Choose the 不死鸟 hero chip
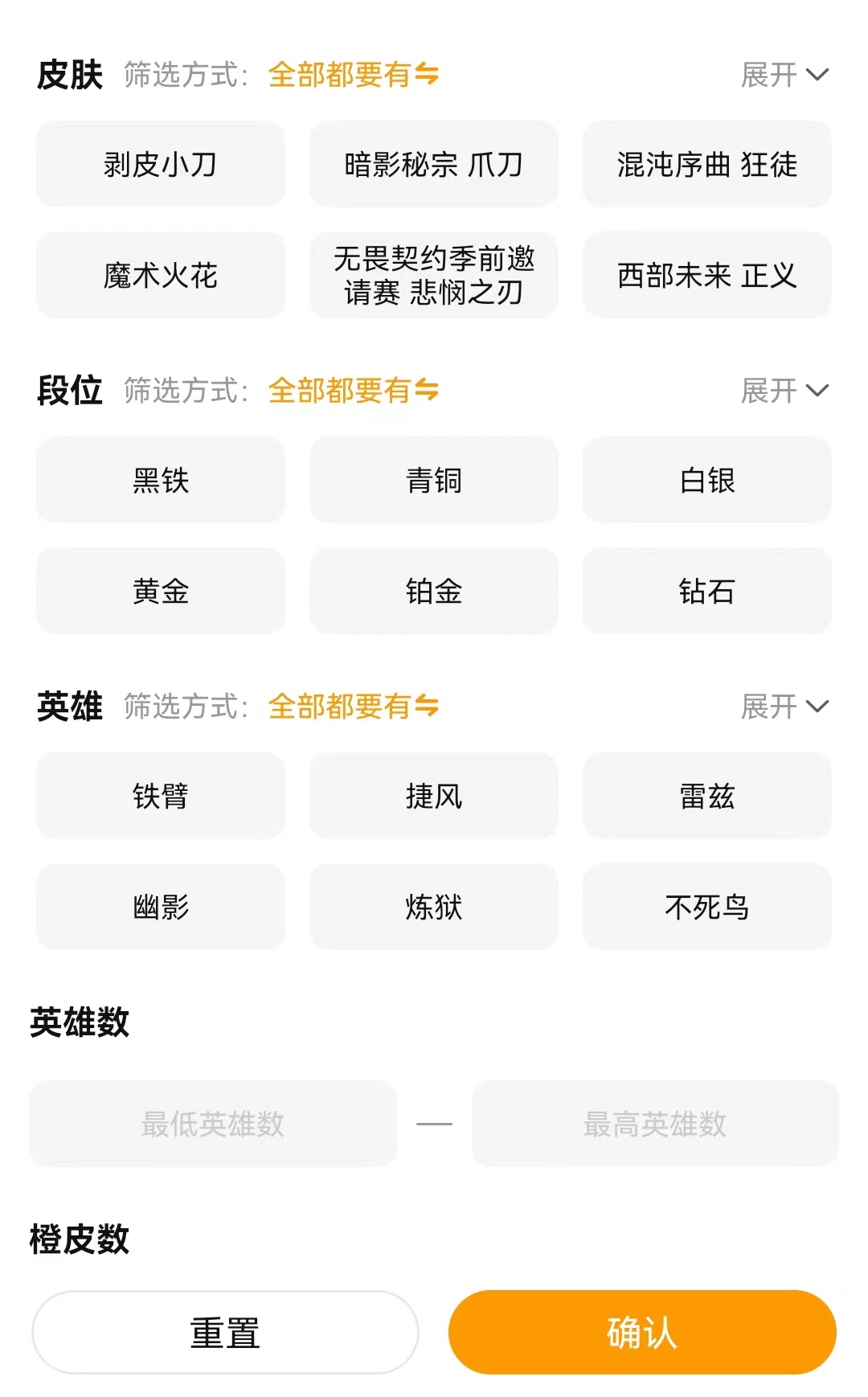Screen dimensions: 868x1397 [707, 907]
